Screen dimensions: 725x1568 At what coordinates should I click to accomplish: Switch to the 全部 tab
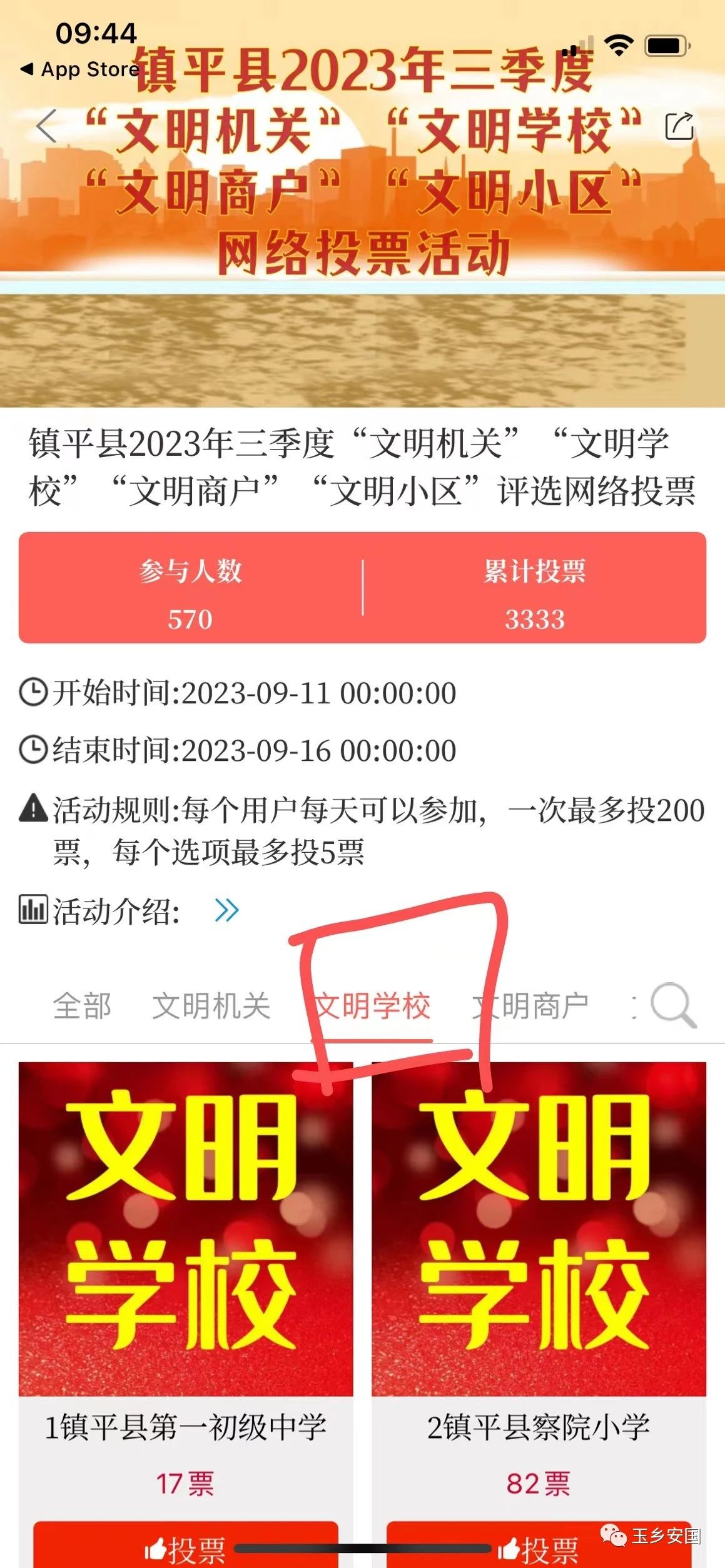tap(82, 1006)
